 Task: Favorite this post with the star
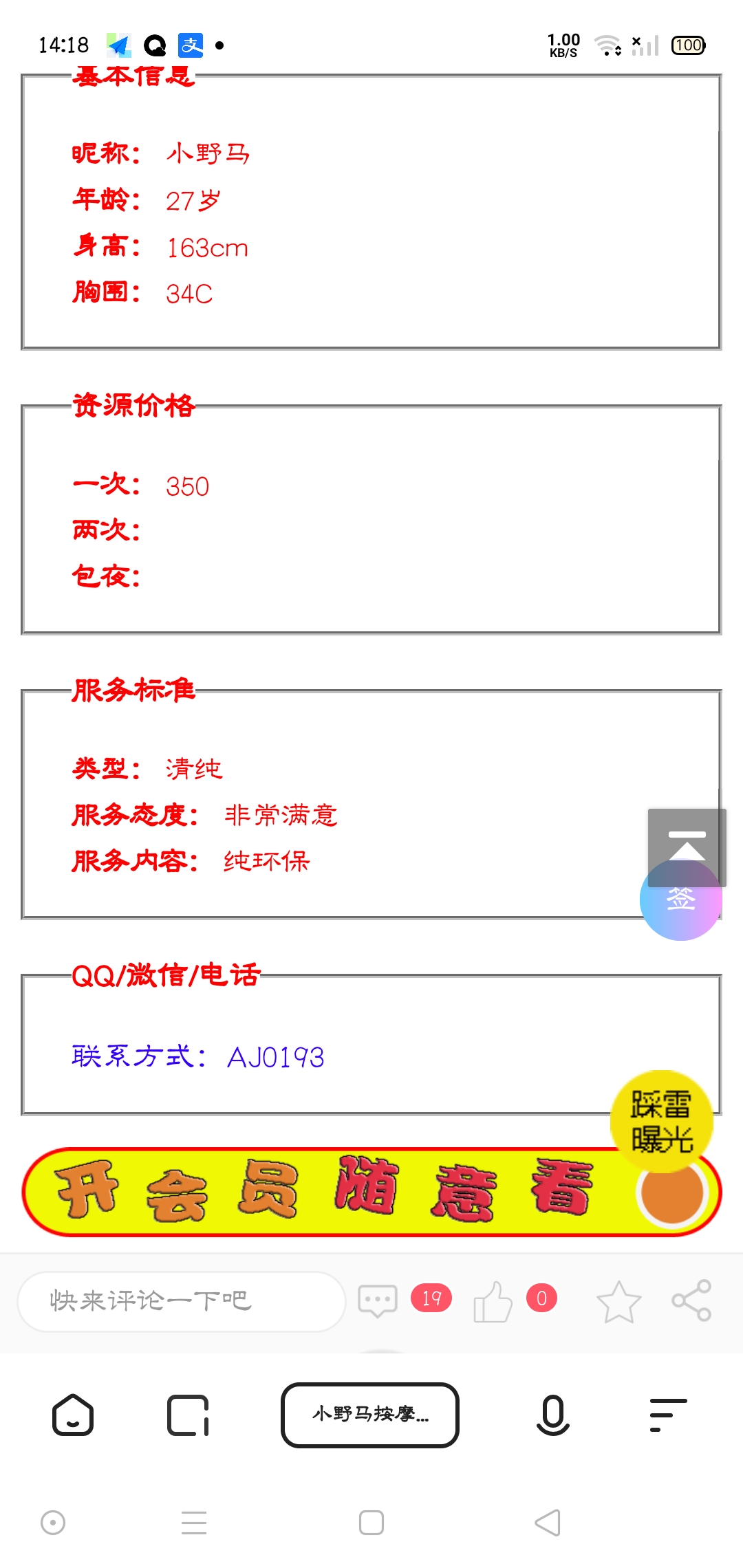(618, 1301)
